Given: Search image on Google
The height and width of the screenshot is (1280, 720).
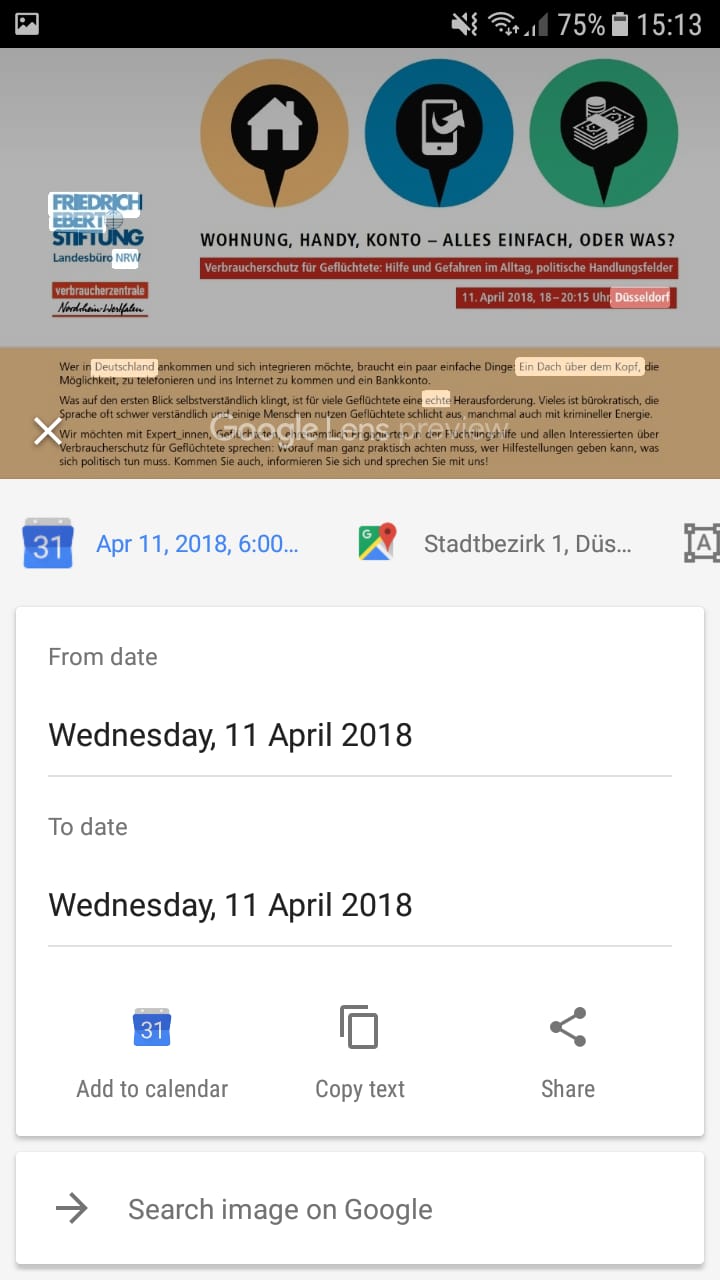Looking at the screenshot, I should 359,1209.
